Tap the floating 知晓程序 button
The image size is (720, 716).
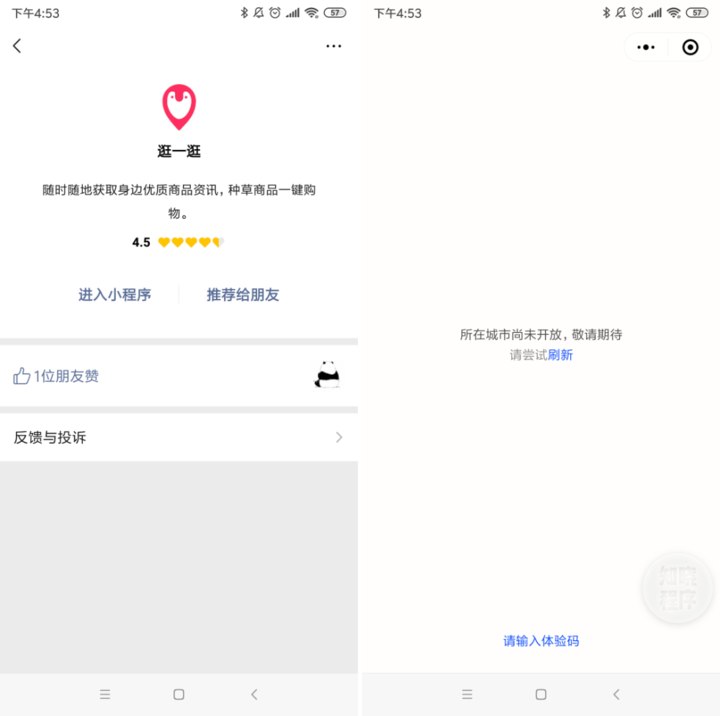tap(676, 588)
